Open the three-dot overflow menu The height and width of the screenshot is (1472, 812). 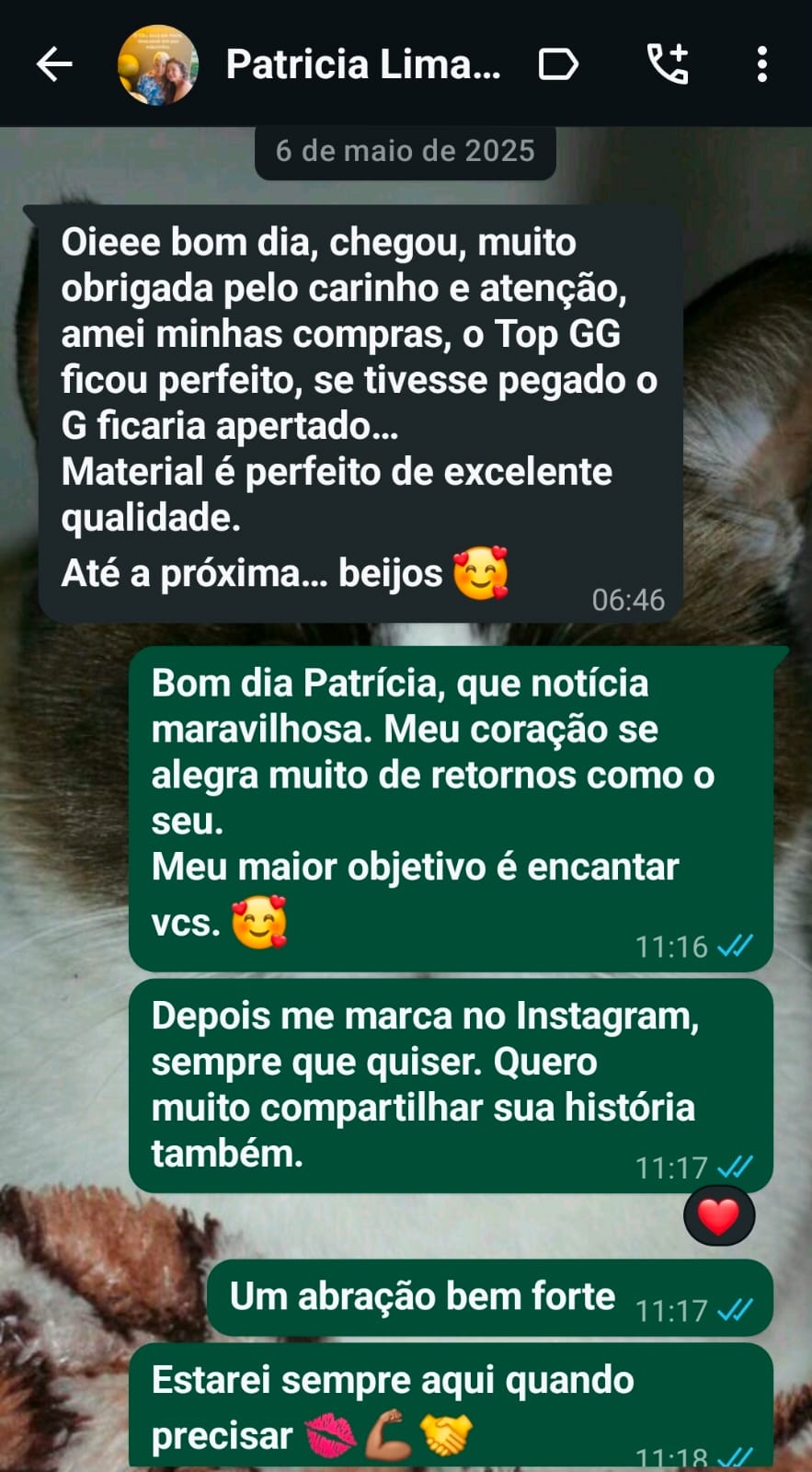761,64
